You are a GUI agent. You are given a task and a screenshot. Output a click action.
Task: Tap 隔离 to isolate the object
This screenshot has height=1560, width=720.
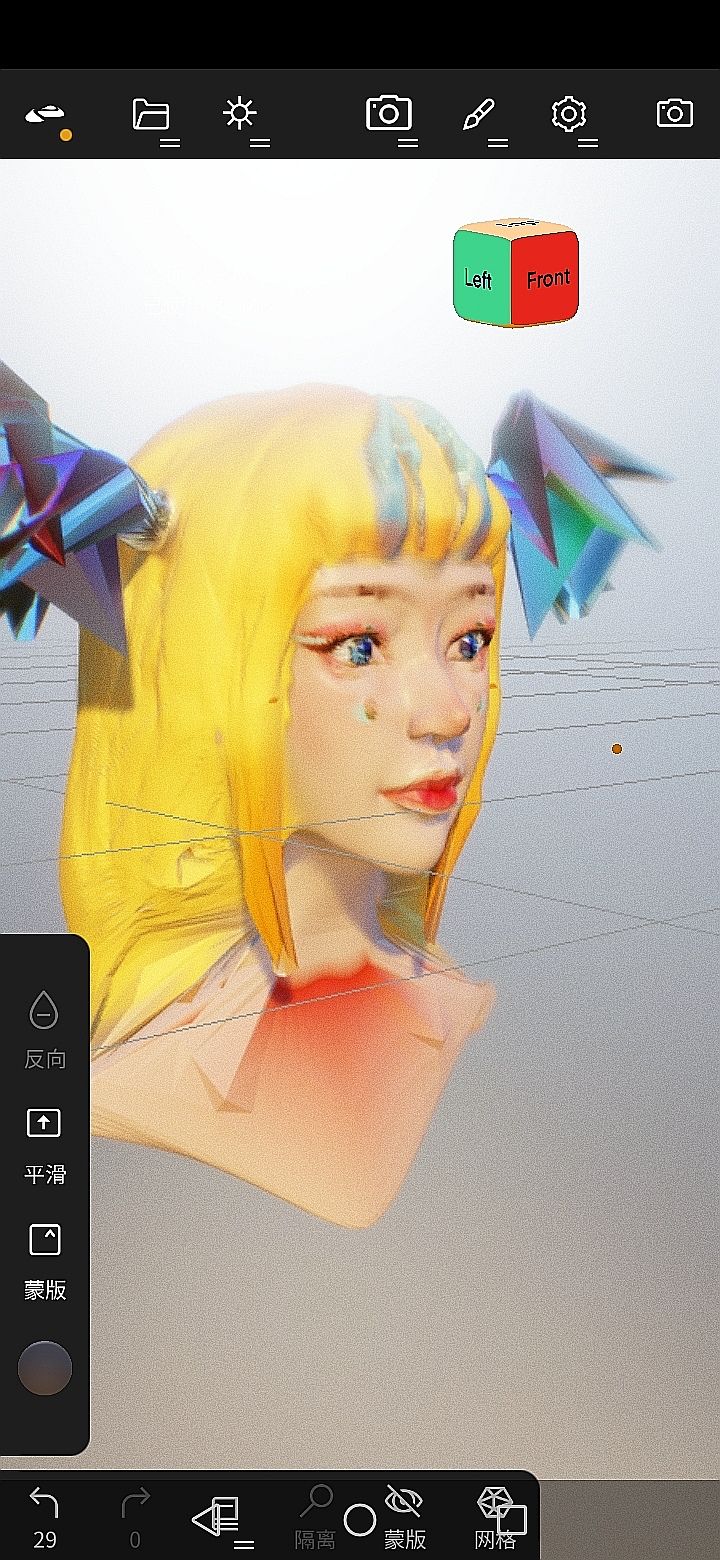[x=315, y=1517]
